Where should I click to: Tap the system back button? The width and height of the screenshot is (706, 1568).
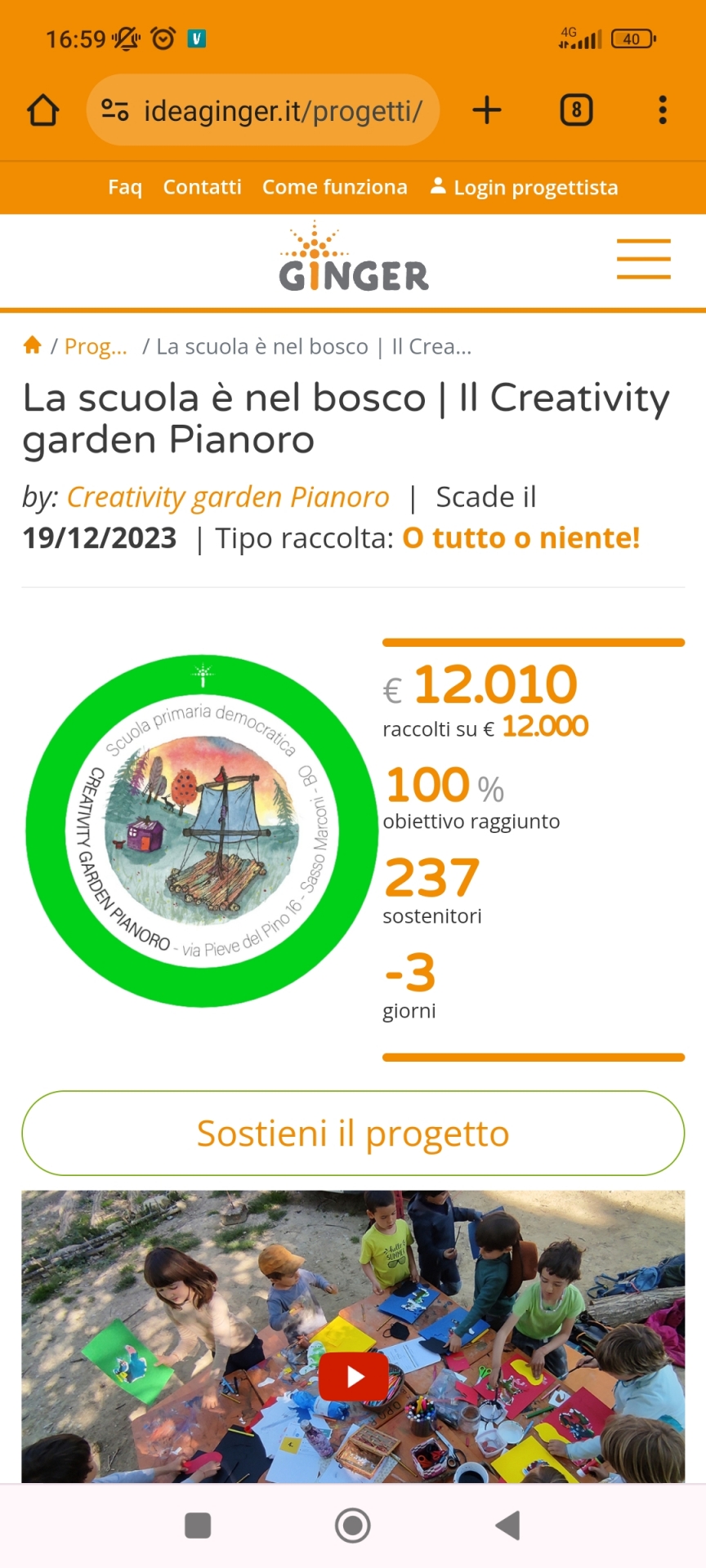tap(508, 1525)
